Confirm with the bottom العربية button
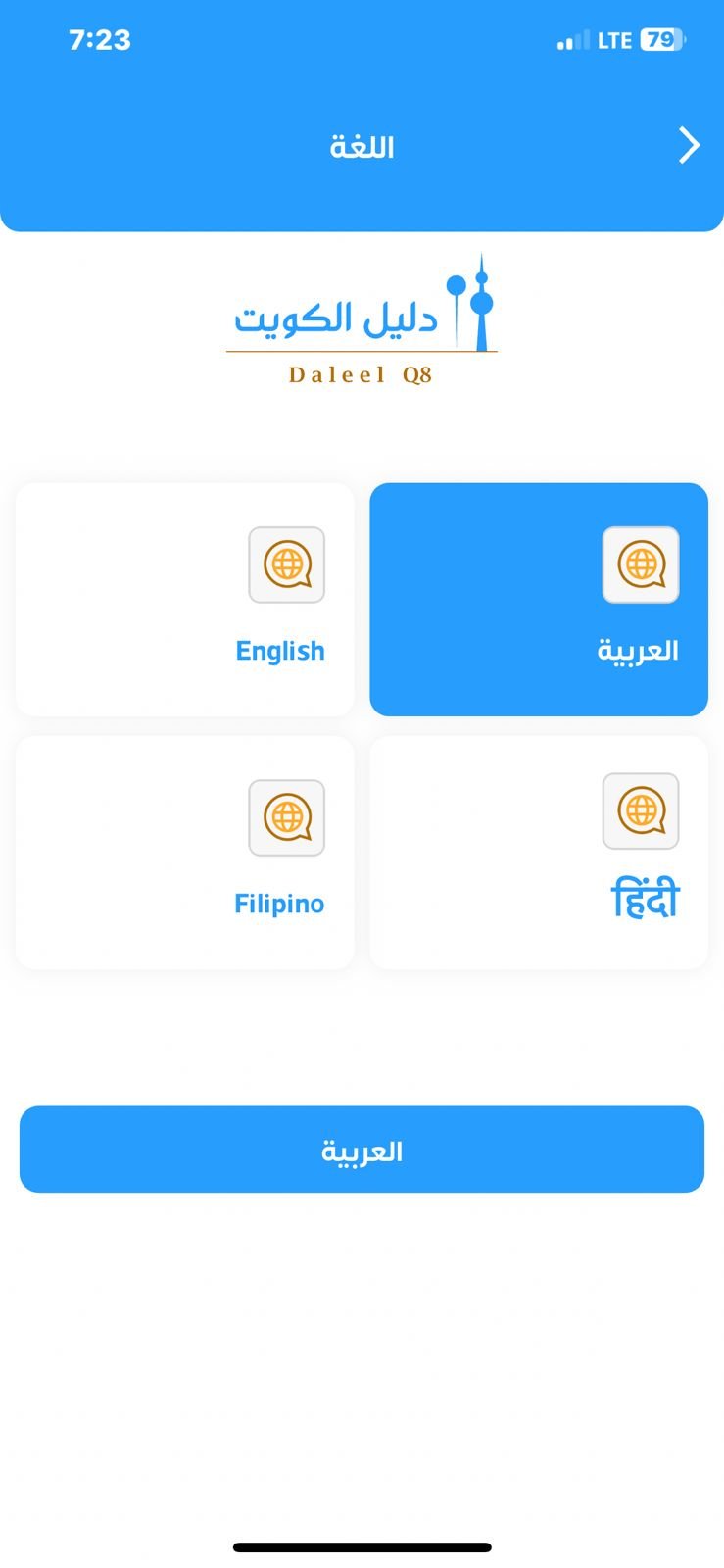This screenshot has width=724, height=1568. click(x=362, y=1149)
